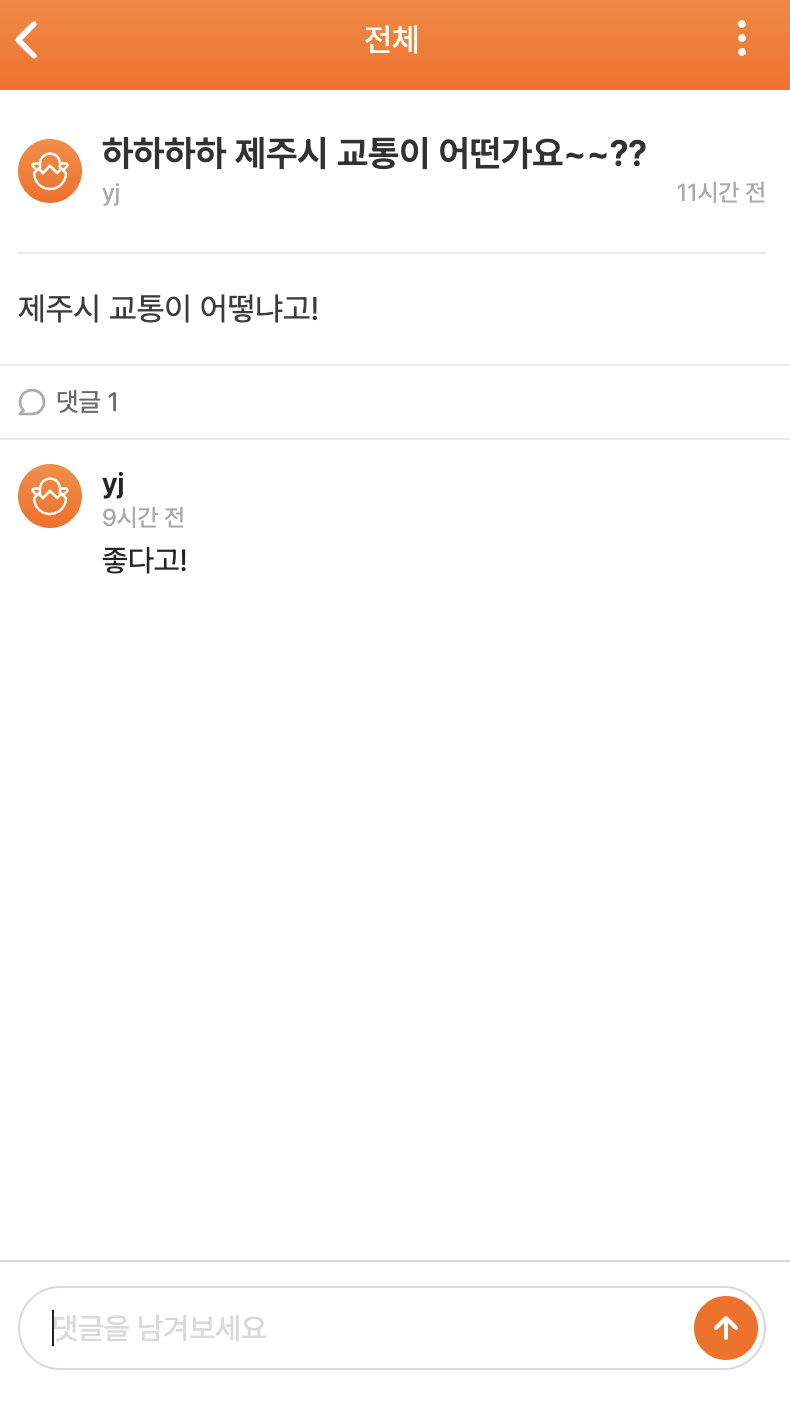The width and height of the screenshot is (790, 1428).
Task: Send the comment with the arrow button
Action: pos(725,1328)
